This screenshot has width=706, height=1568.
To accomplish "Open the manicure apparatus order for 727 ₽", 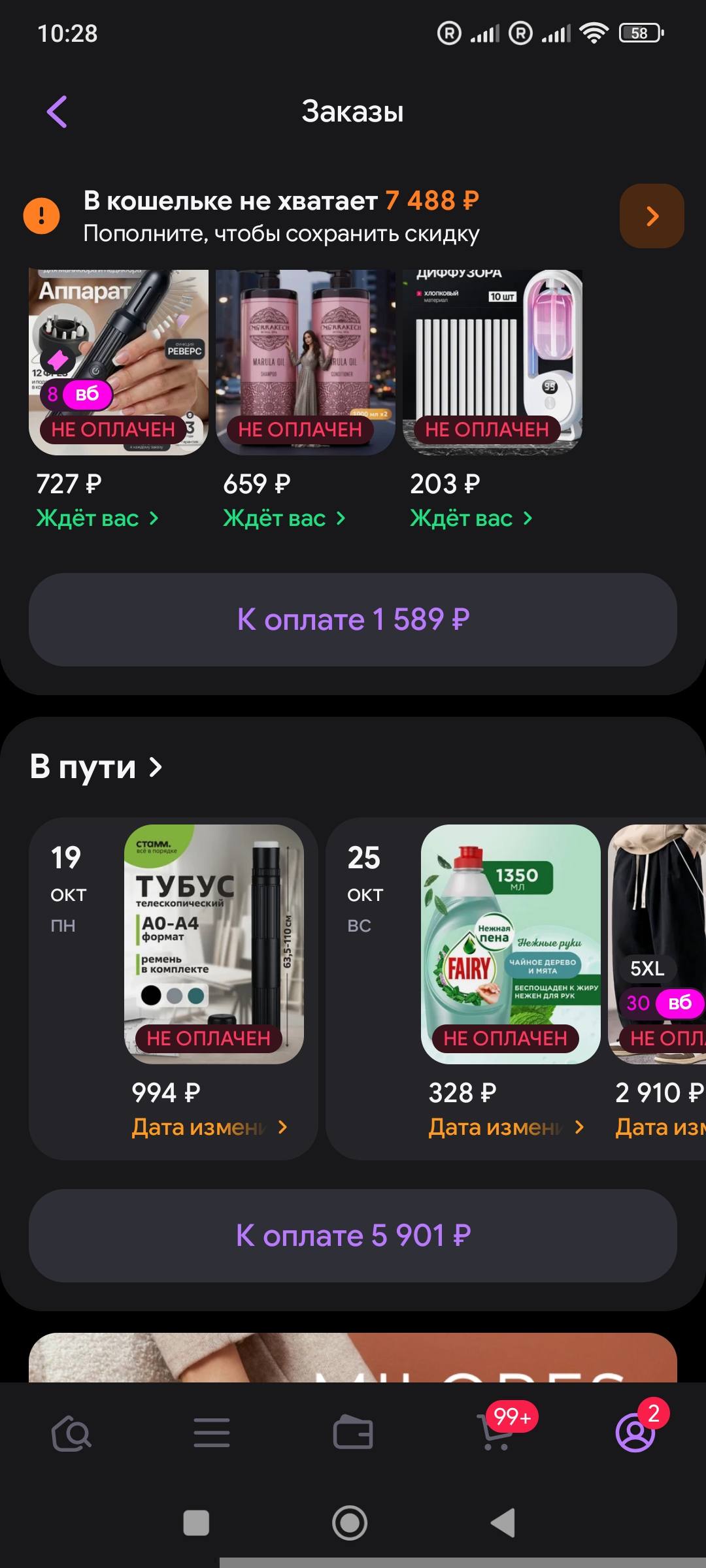I will [x=118, y=363].
